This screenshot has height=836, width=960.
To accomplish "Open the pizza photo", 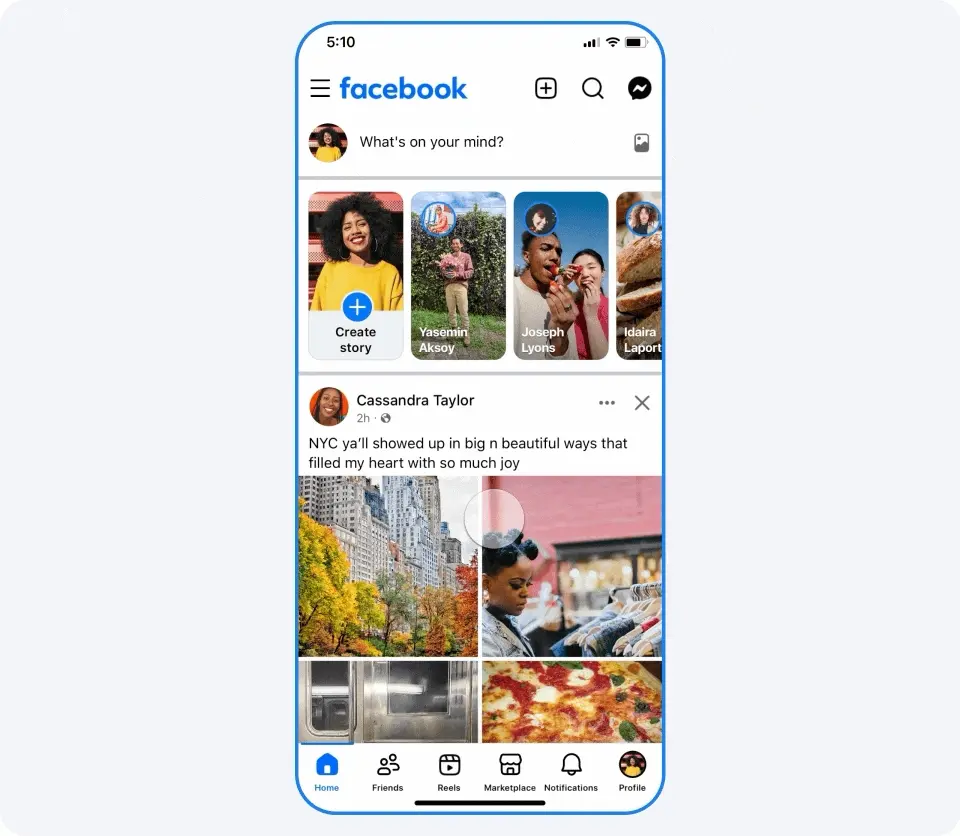I will click(x=571, y=700).
